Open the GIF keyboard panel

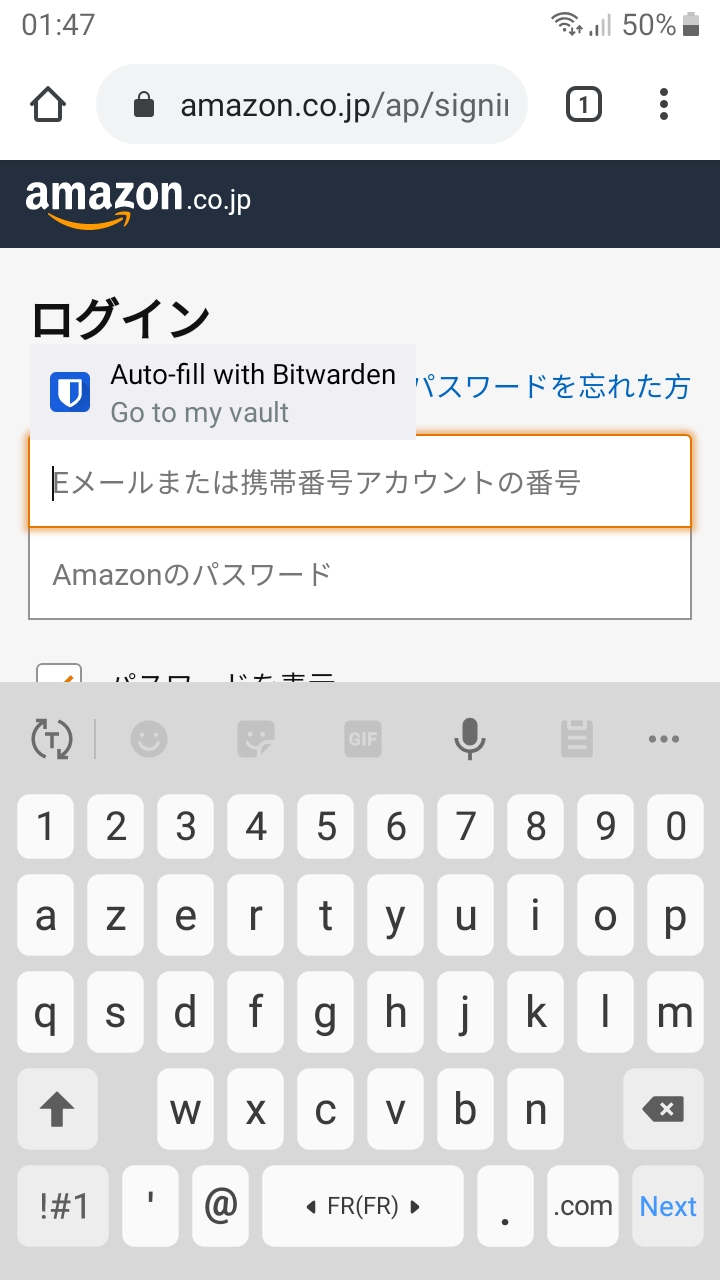click(363, 740)
